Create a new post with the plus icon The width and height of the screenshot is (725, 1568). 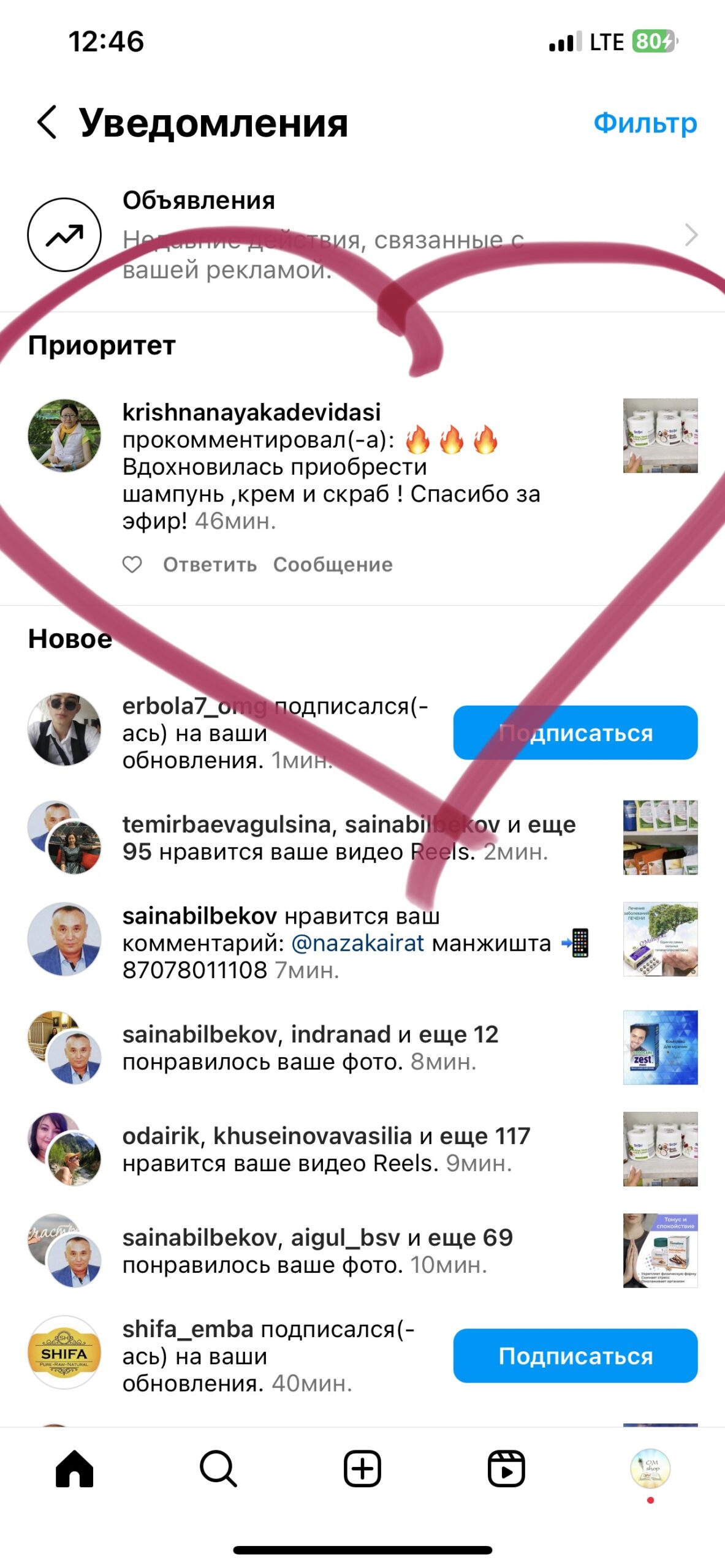pyautogui.click(x=362, y=1468)
